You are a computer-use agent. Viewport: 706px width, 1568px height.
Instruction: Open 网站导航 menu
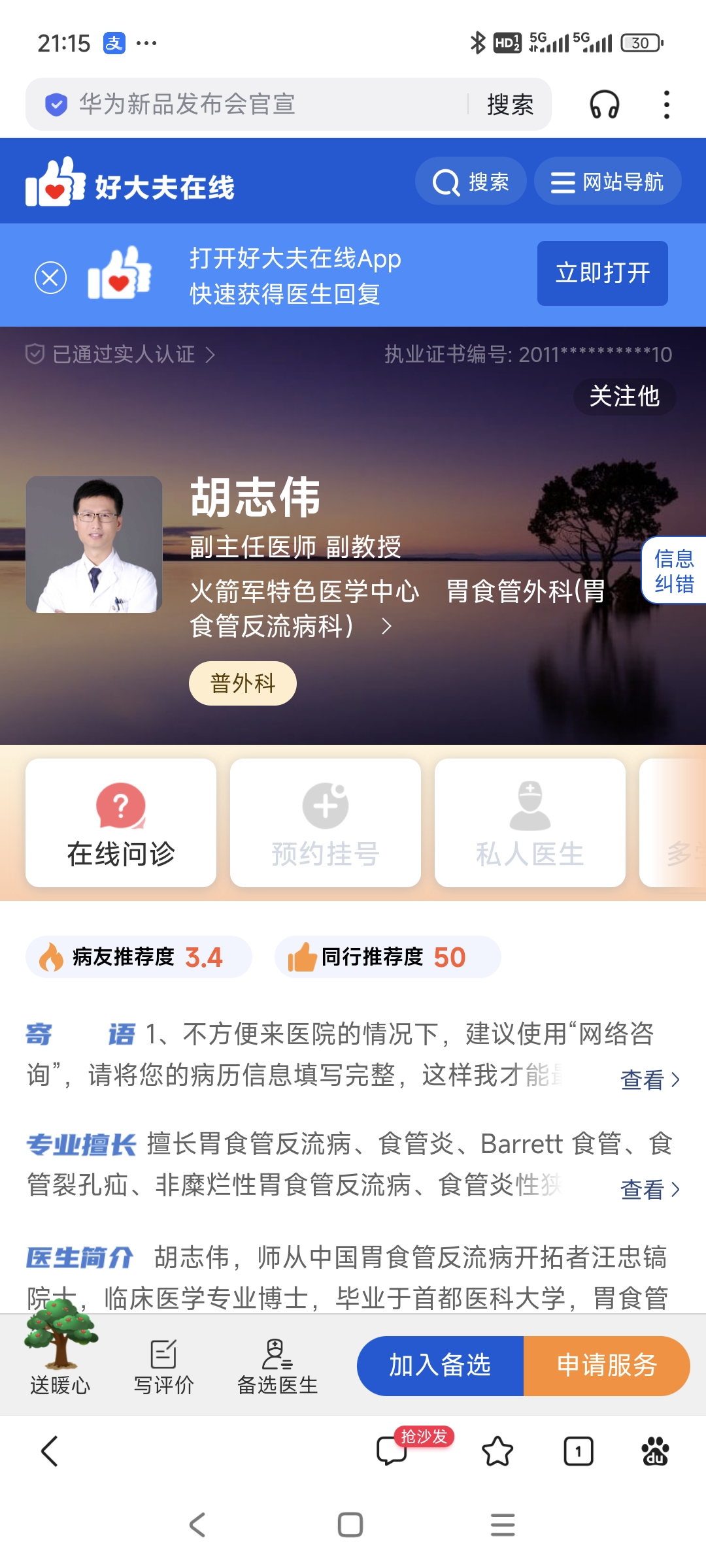pyautogui.click(x=607, y=182)
